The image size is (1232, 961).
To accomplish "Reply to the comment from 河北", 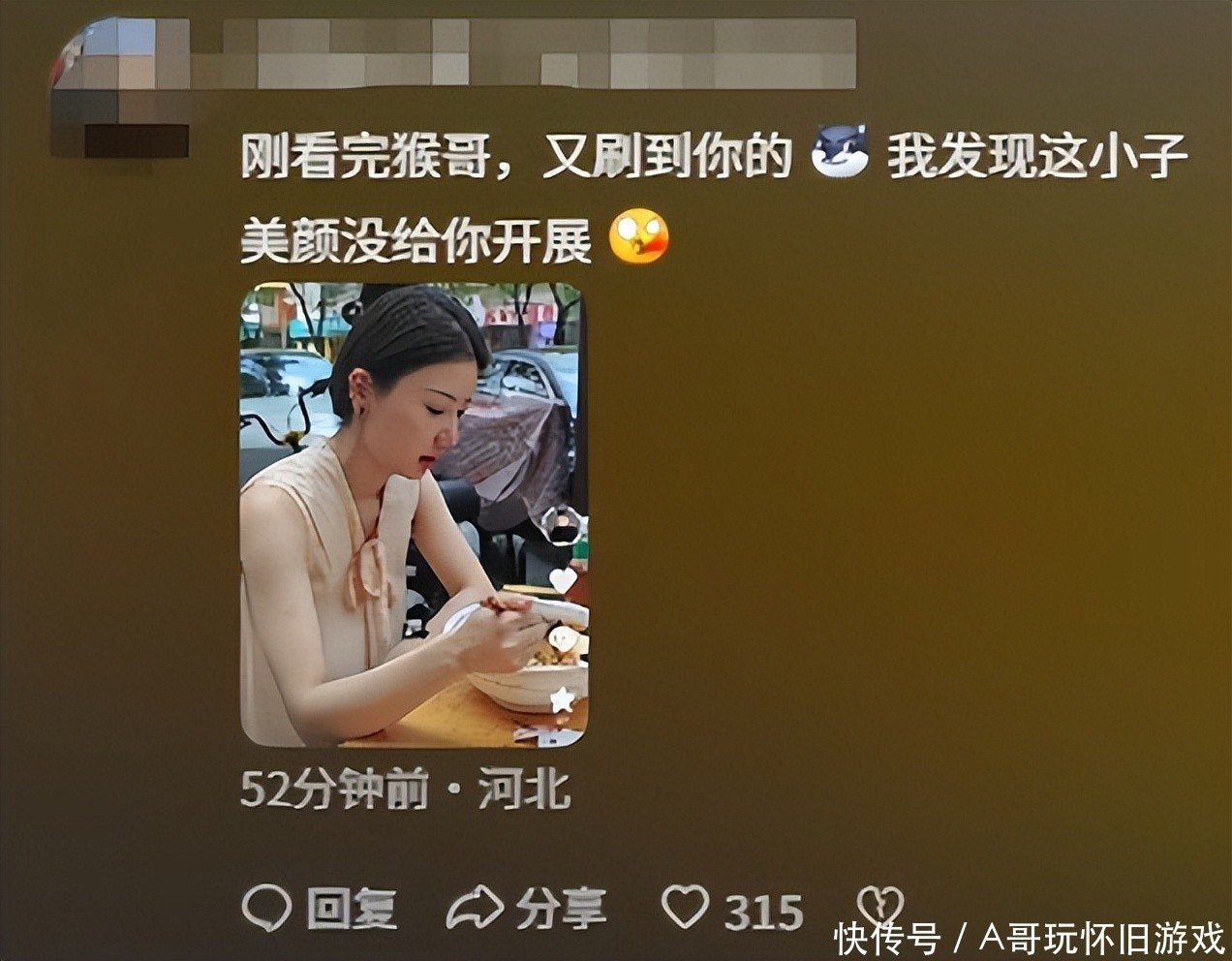I will [320, 909].
